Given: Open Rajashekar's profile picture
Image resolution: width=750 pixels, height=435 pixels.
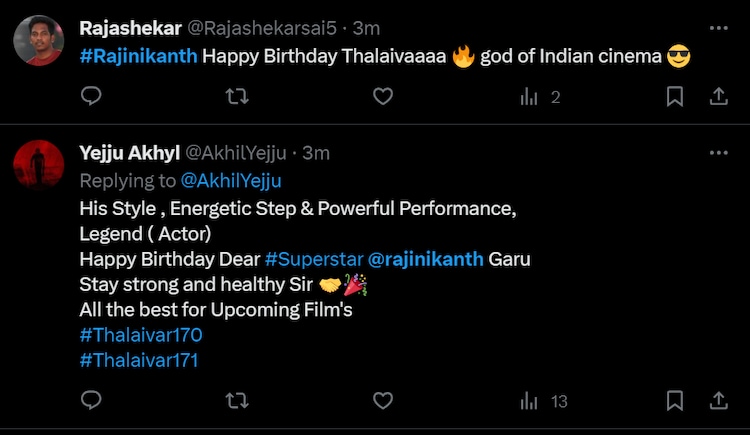Looking at the screenshot, I should 39,41.
